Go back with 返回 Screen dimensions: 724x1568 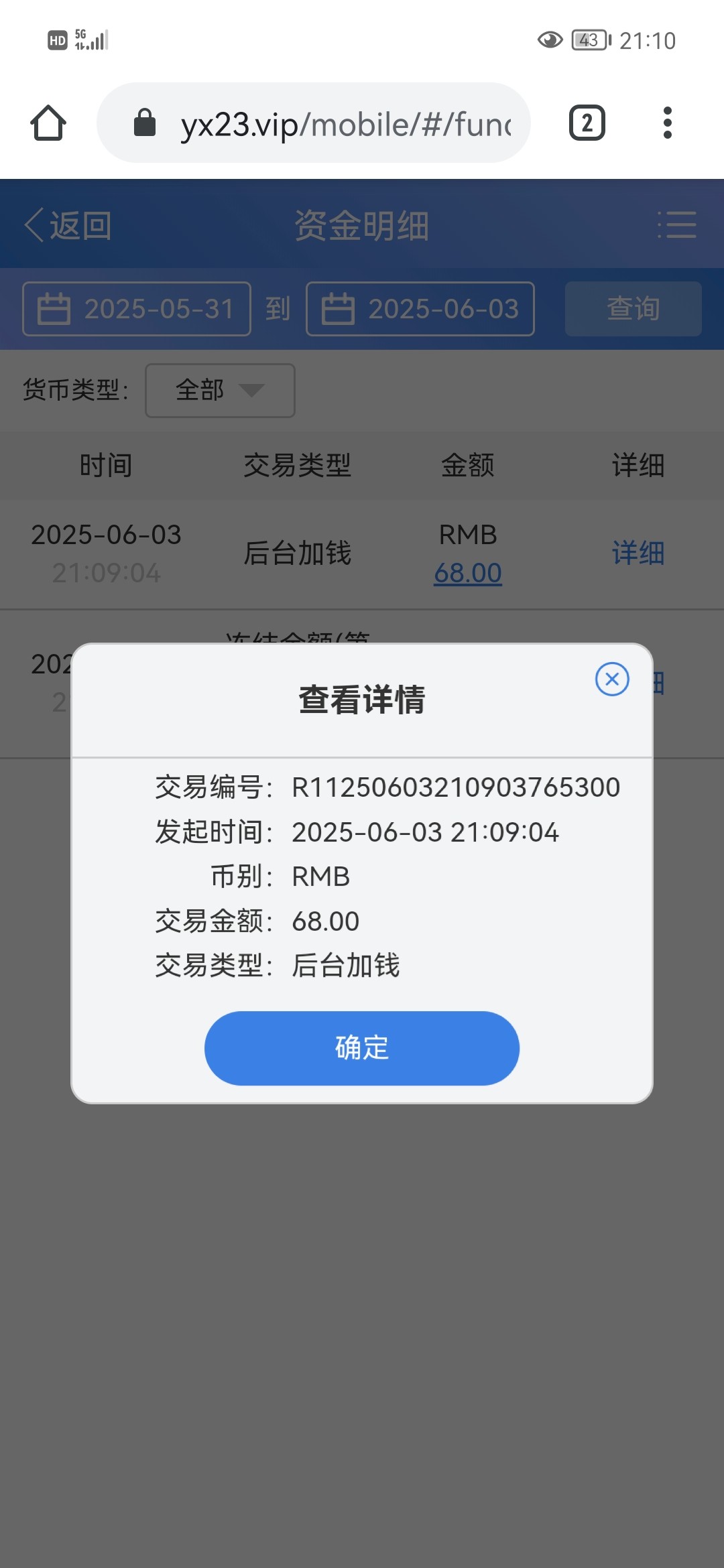(68, 225)
